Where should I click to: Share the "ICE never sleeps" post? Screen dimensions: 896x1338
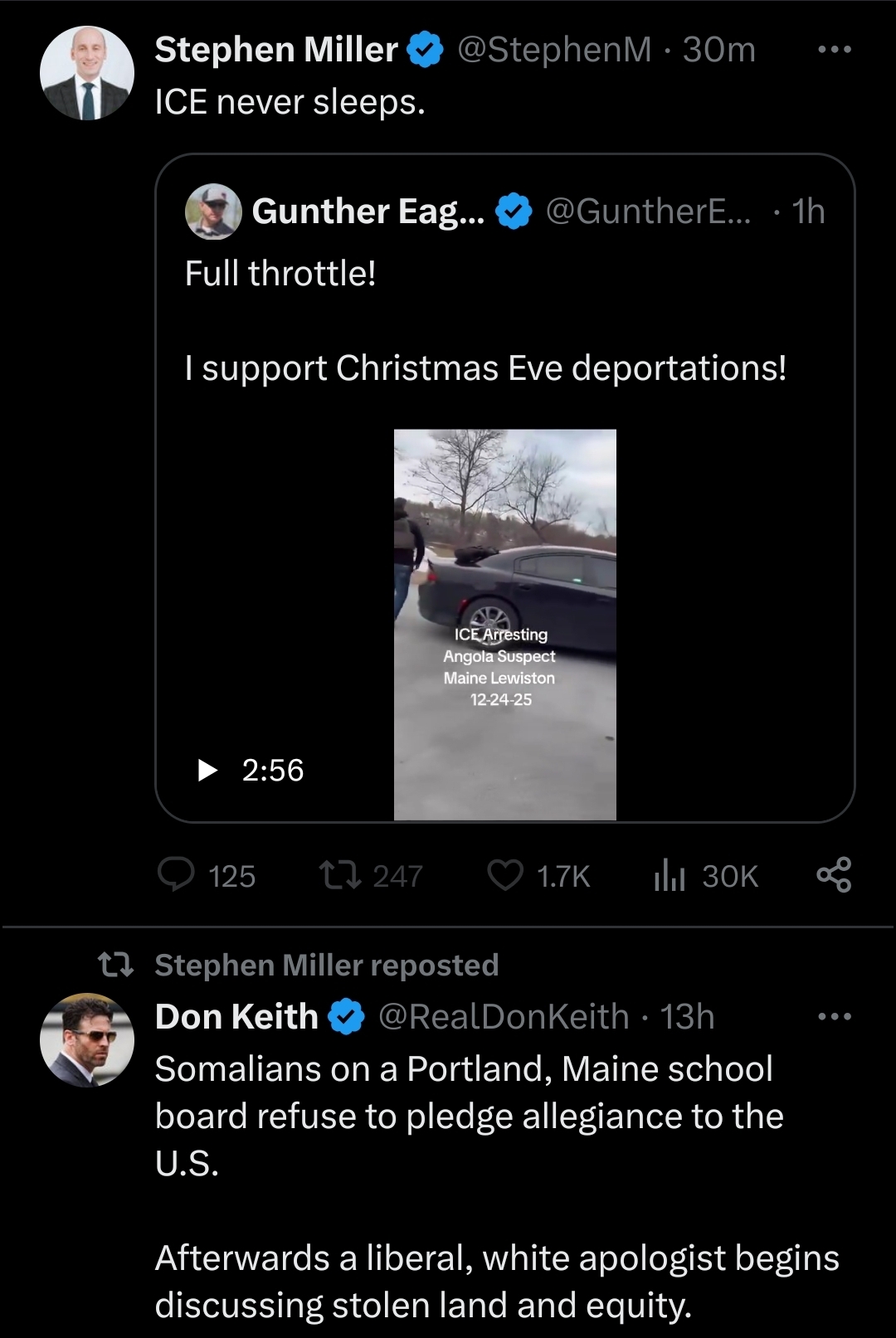(834, 875)
